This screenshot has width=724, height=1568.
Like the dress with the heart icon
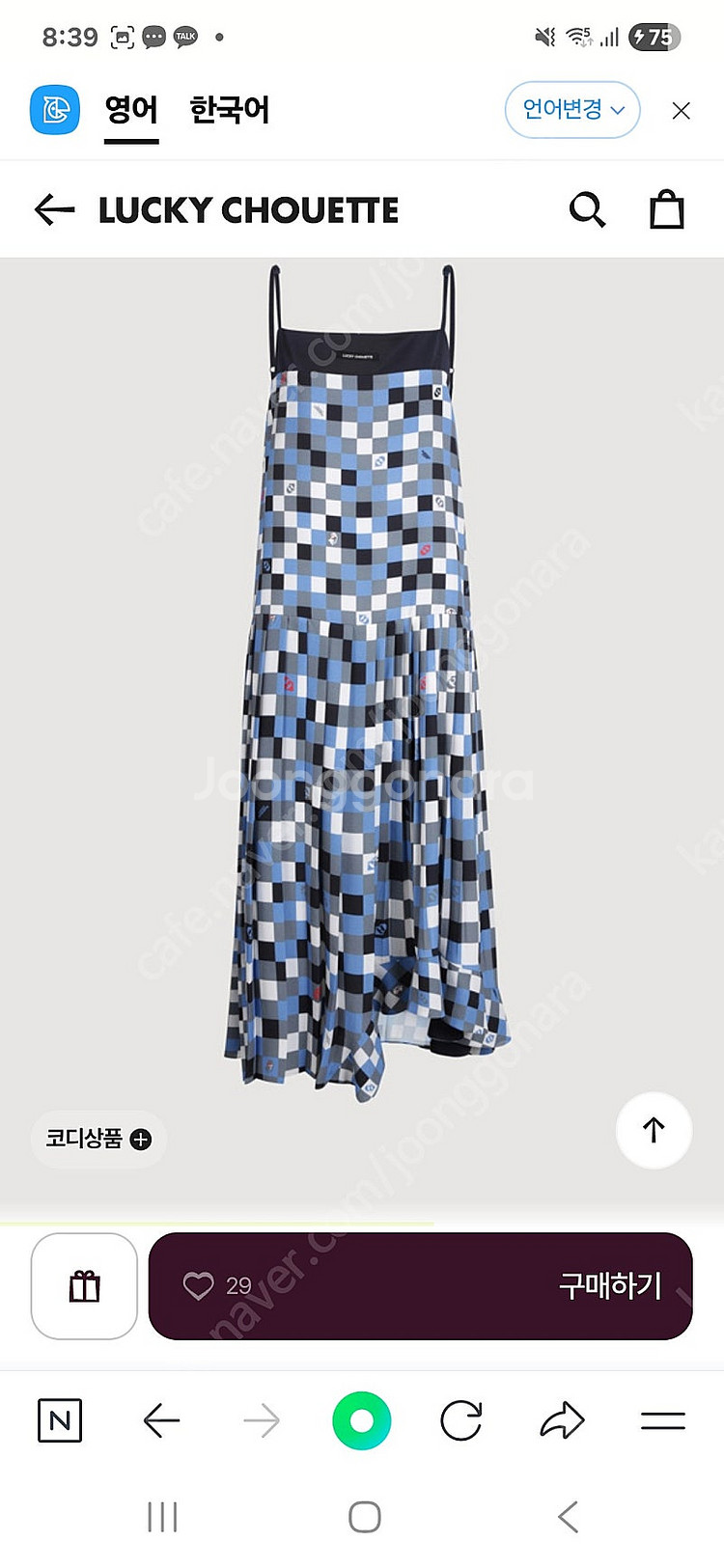tap(199, 1285)
